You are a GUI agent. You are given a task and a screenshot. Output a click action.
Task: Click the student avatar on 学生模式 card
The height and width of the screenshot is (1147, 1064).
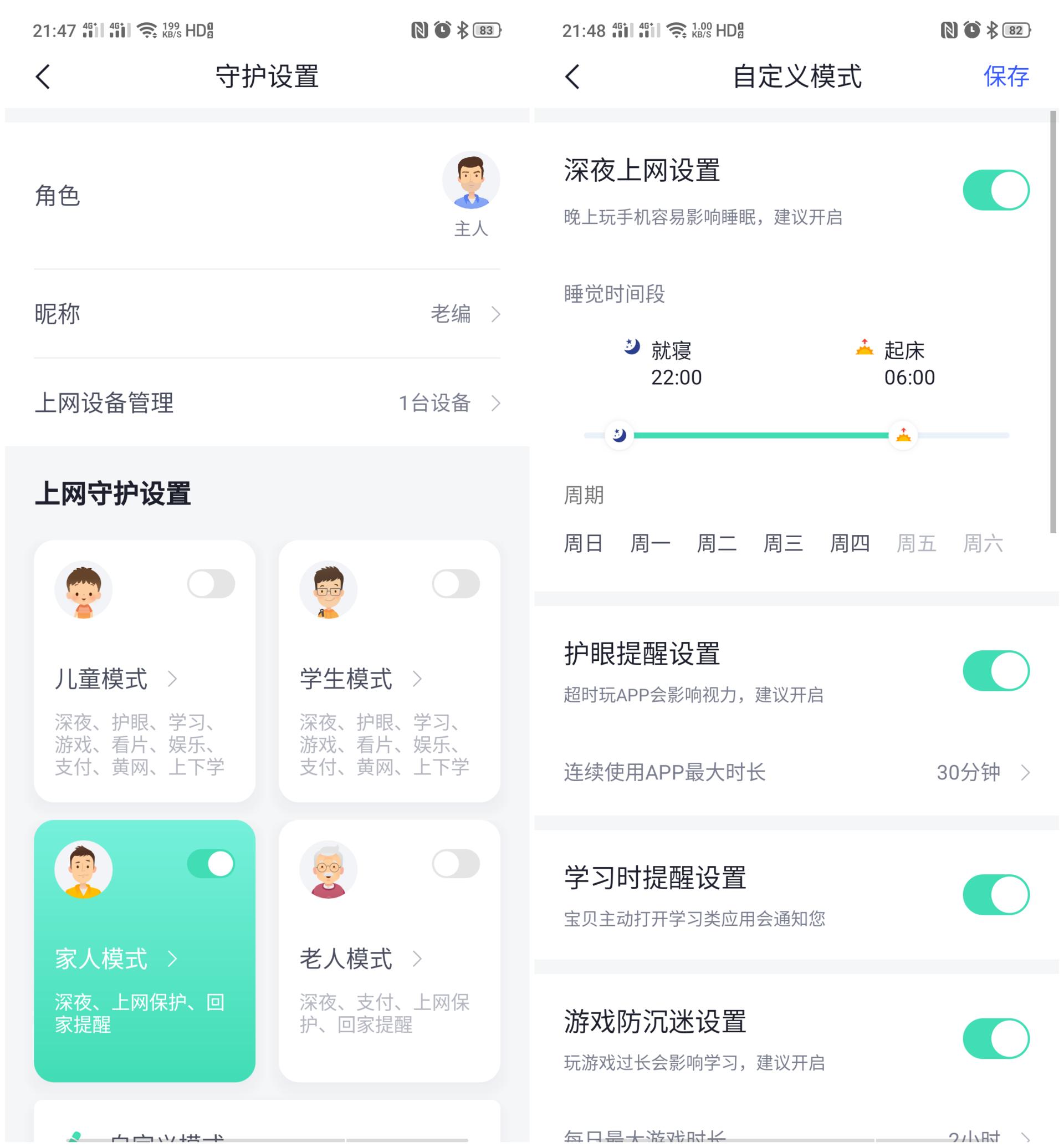(x=328, y=589)
